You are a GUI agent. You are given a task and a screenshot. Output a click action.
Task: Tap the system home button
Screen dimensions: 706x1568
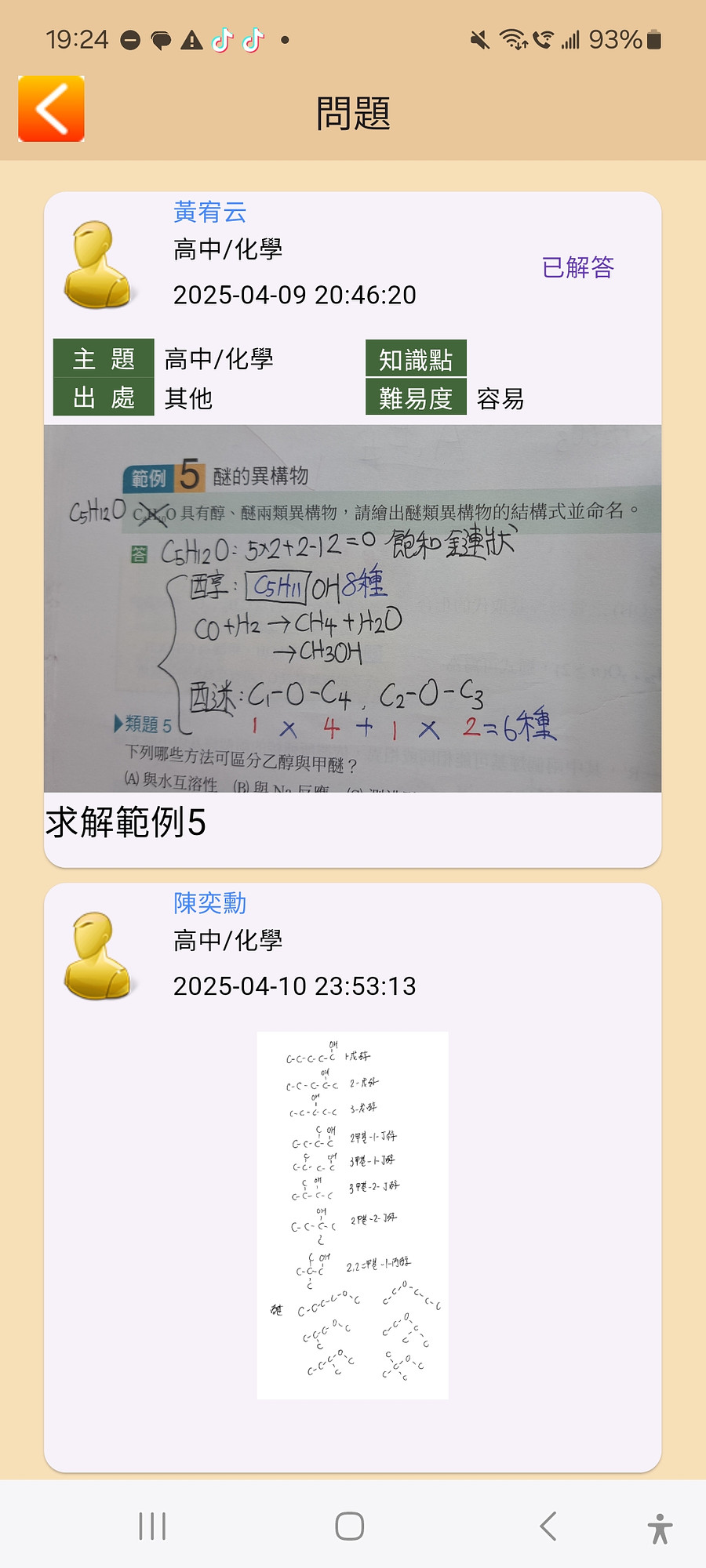(349, 1526)
